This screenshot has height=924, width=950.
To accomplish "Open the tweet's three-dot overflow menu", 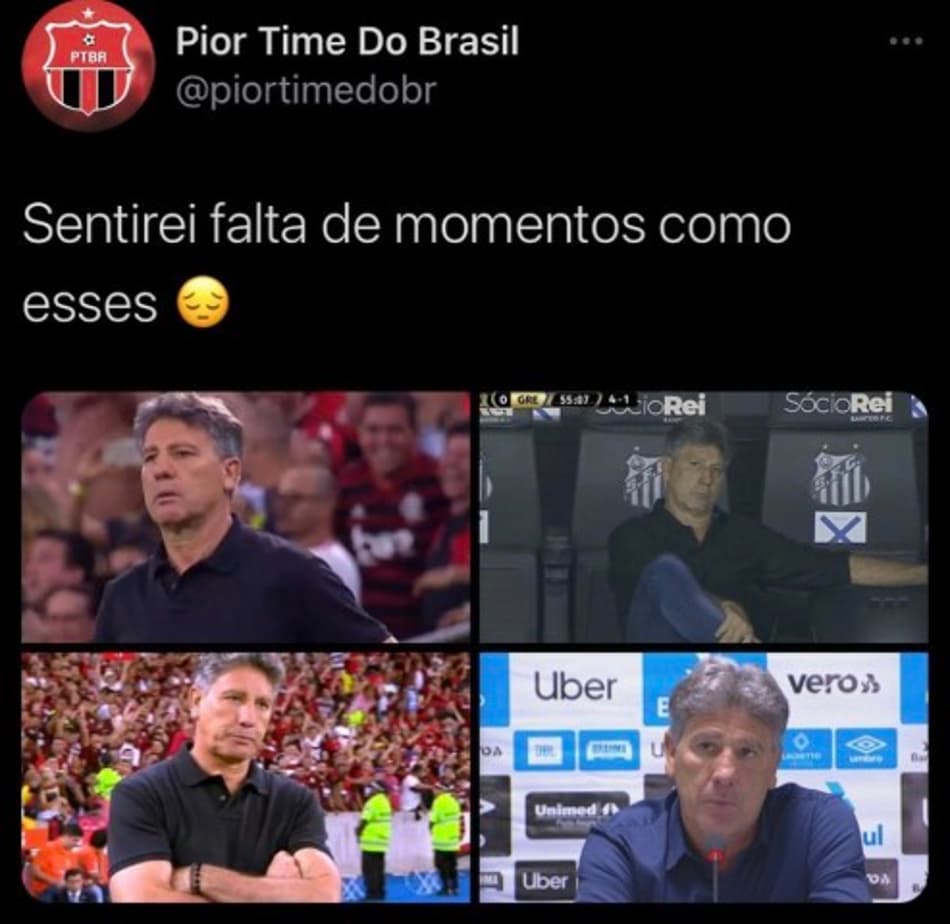I will 905,41.
